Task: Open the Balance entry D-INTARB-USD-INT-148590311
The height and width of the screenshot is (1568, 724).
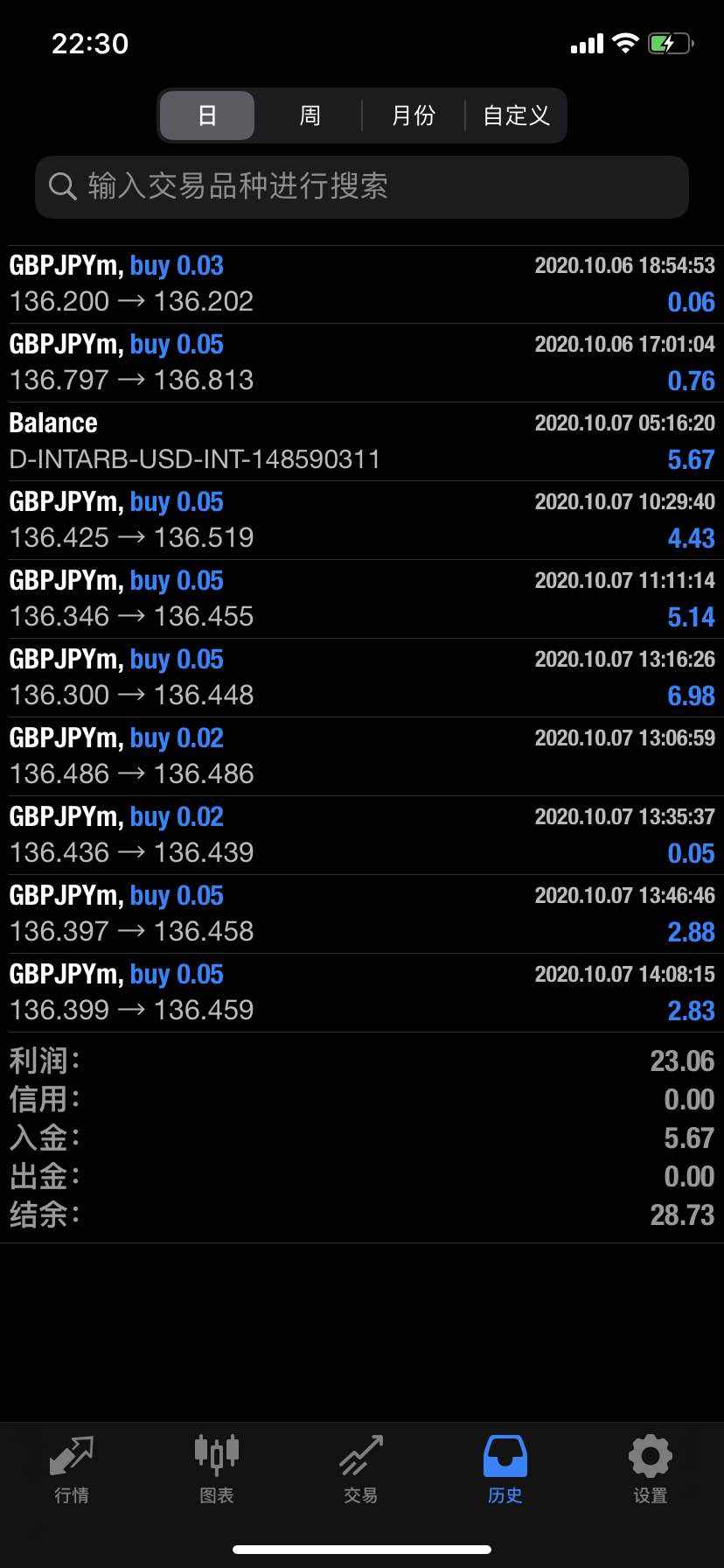Action: point(362,441)
